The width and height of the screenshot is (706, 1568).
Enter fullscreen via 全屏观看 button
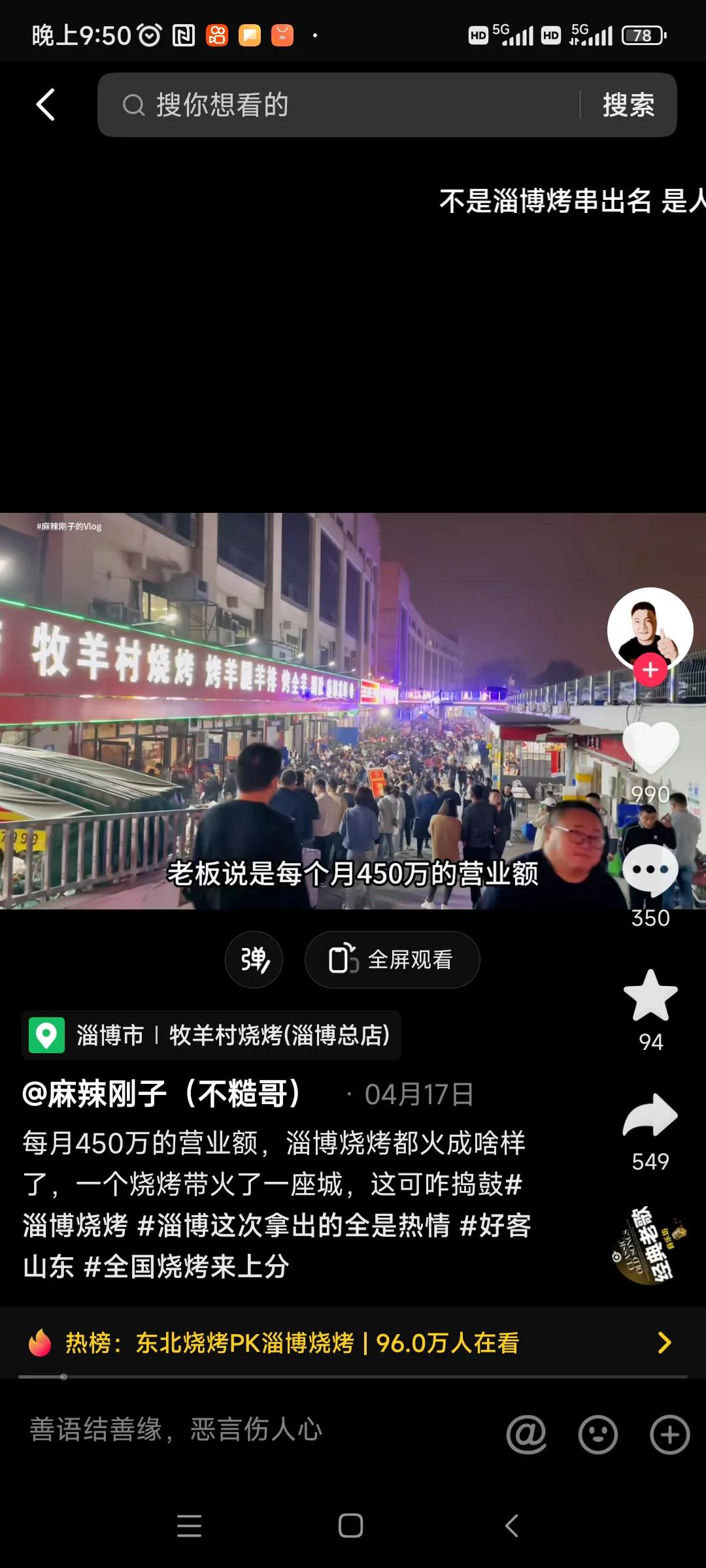[392, 959]
